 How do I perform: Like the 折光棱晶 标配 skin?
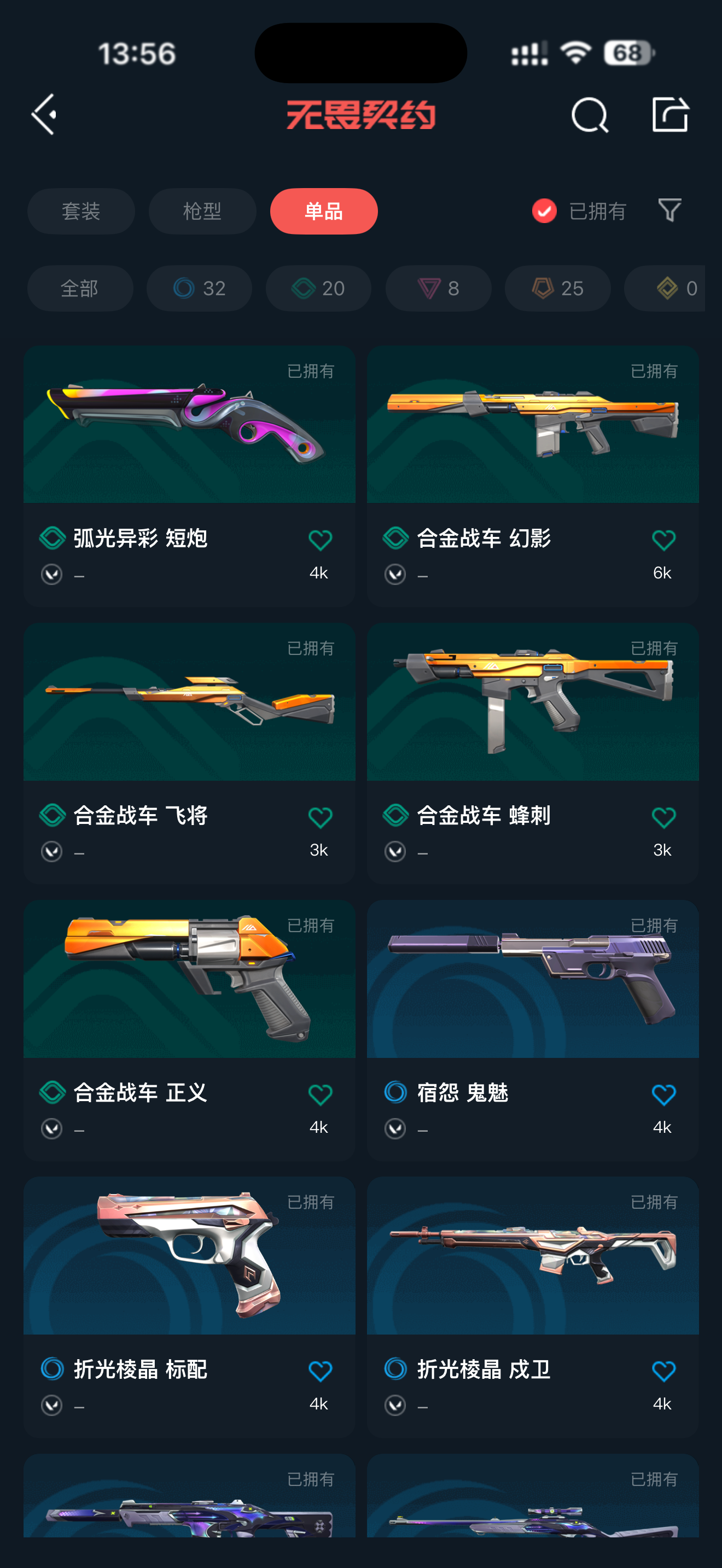(x=320, y=1371)
